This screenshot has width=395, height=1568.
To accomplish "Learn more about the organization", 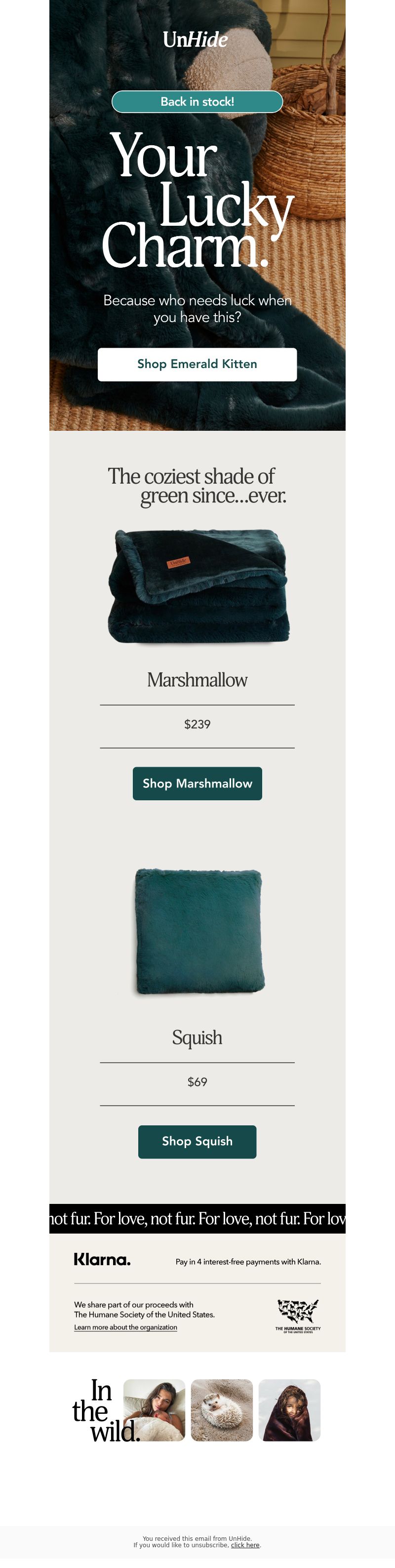I will coord(125,1327).
